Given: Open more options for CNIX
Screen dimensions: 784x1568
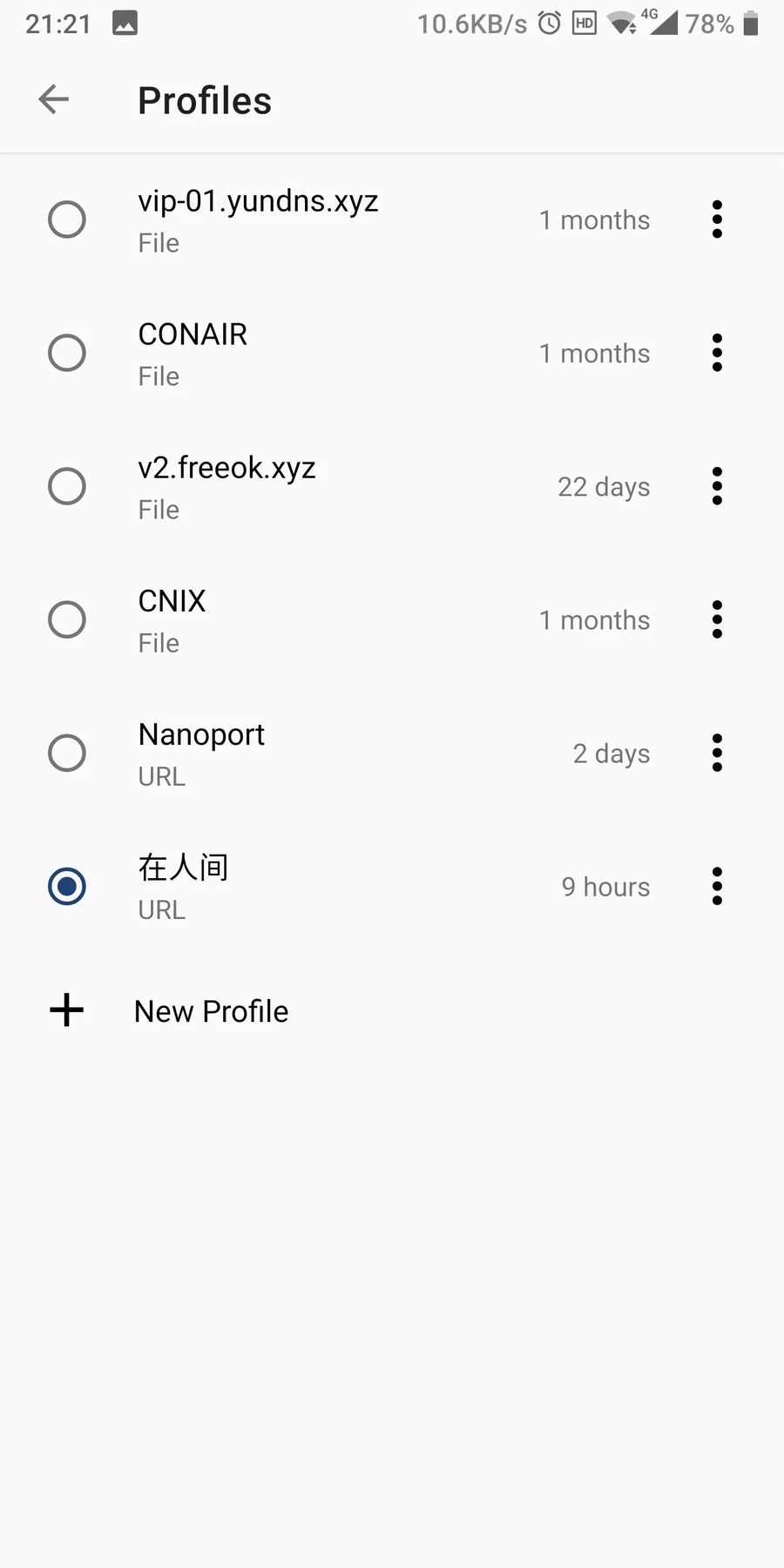Looking at the screenshot, I should (717, 619).
